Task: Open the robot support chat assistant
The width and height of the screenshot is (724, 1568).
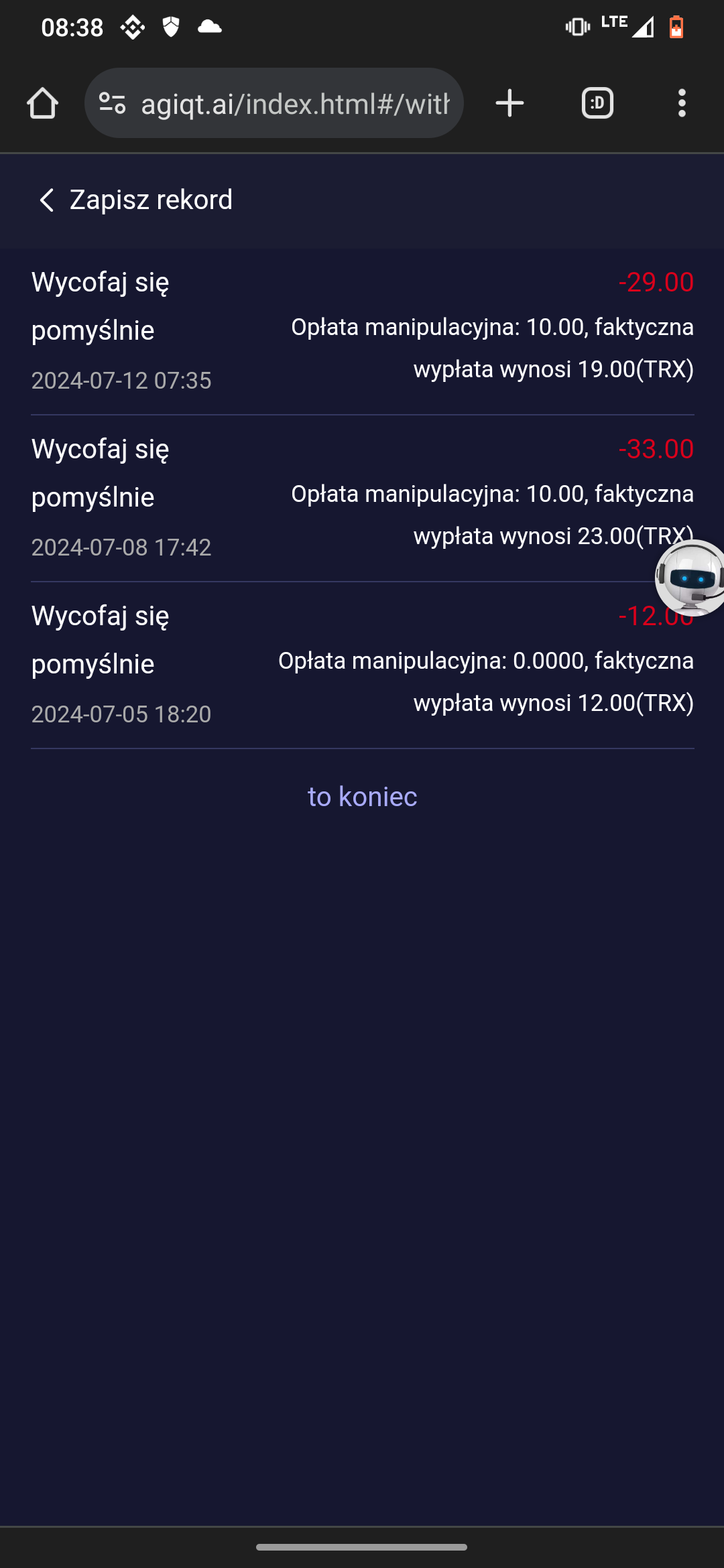Action: click(690, 578)
